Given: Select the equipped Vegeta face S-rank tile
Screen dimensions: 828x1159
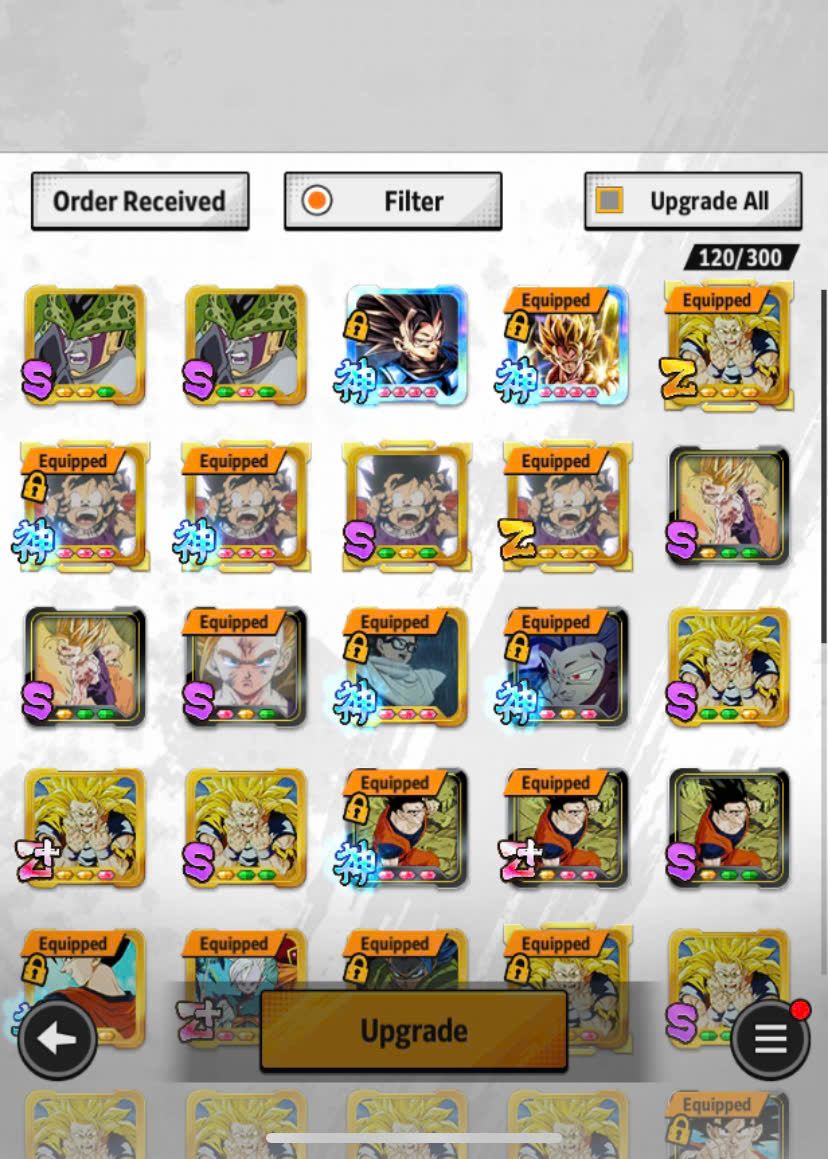Looking at the screenshot, I should [x=245, y=667].
